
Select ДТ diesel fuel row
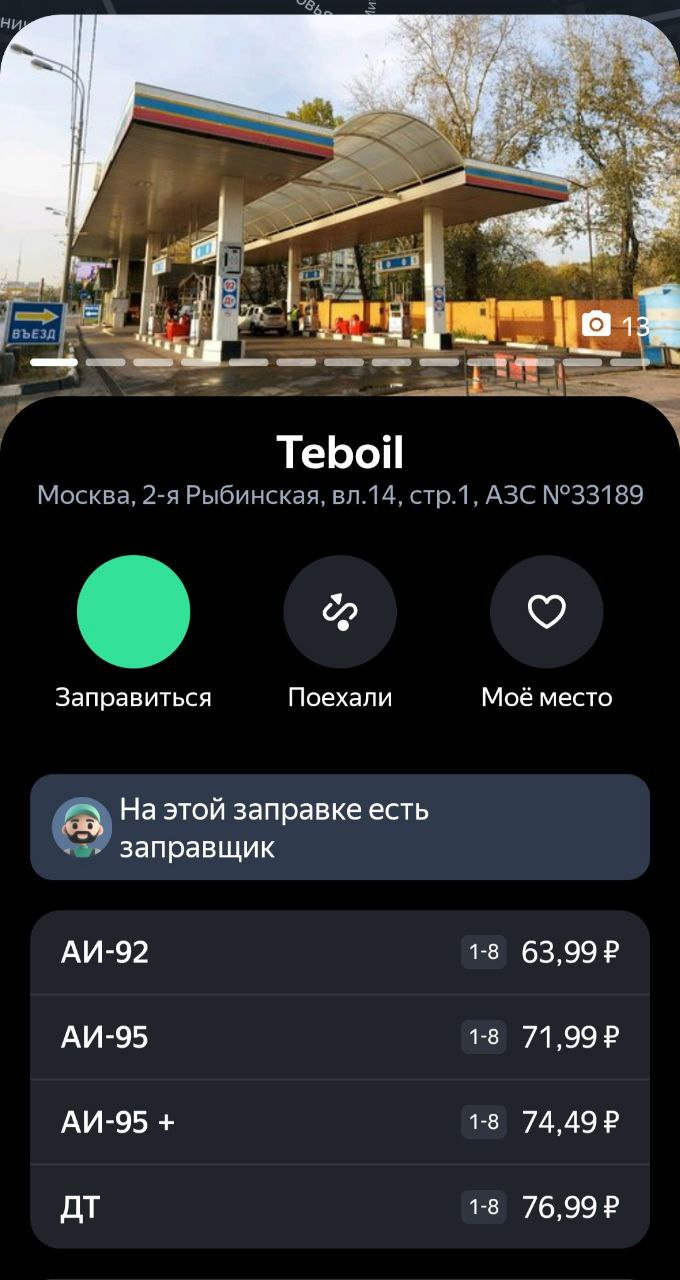point(340,1207)
